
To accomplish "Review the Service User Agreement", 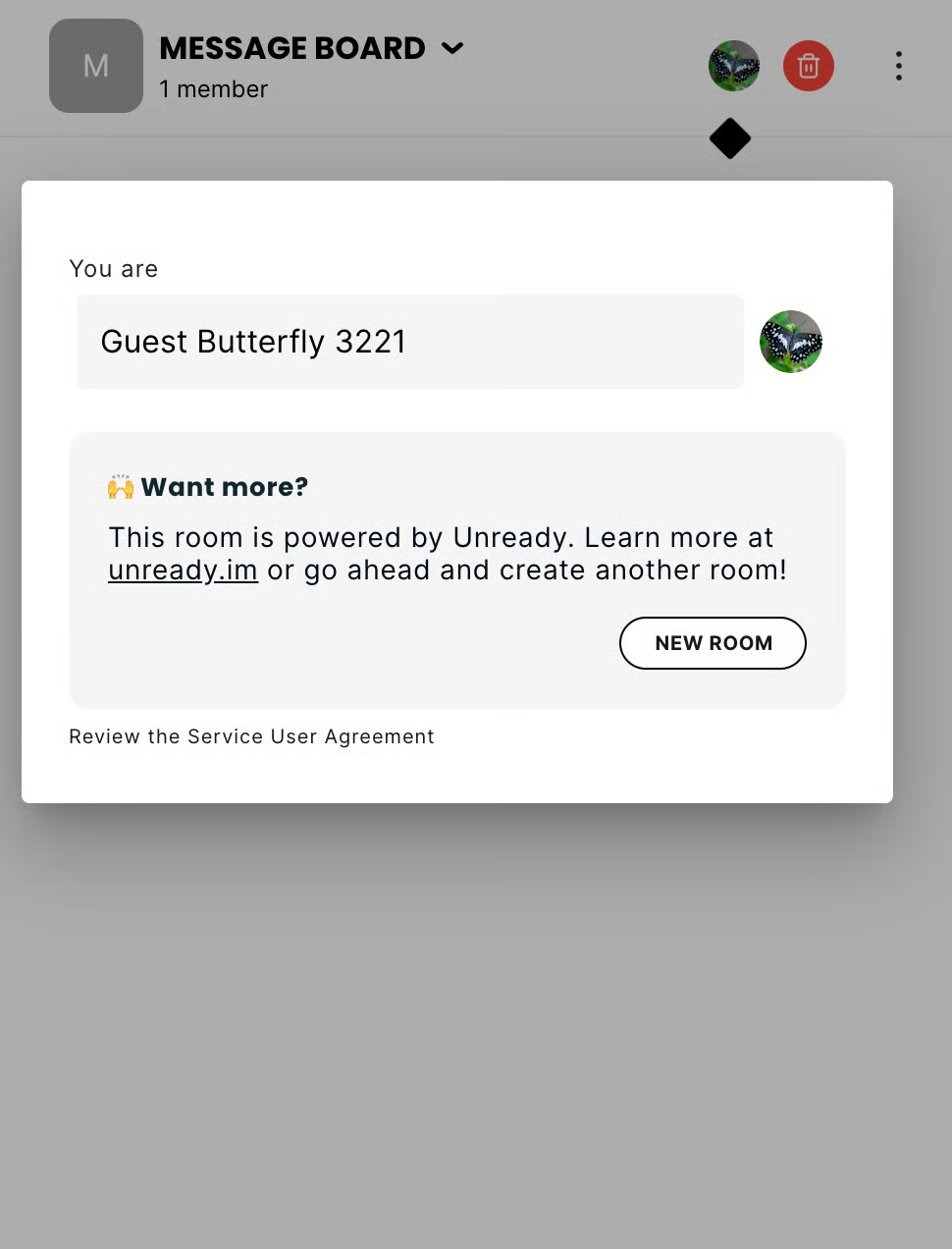I will [251, 736].
